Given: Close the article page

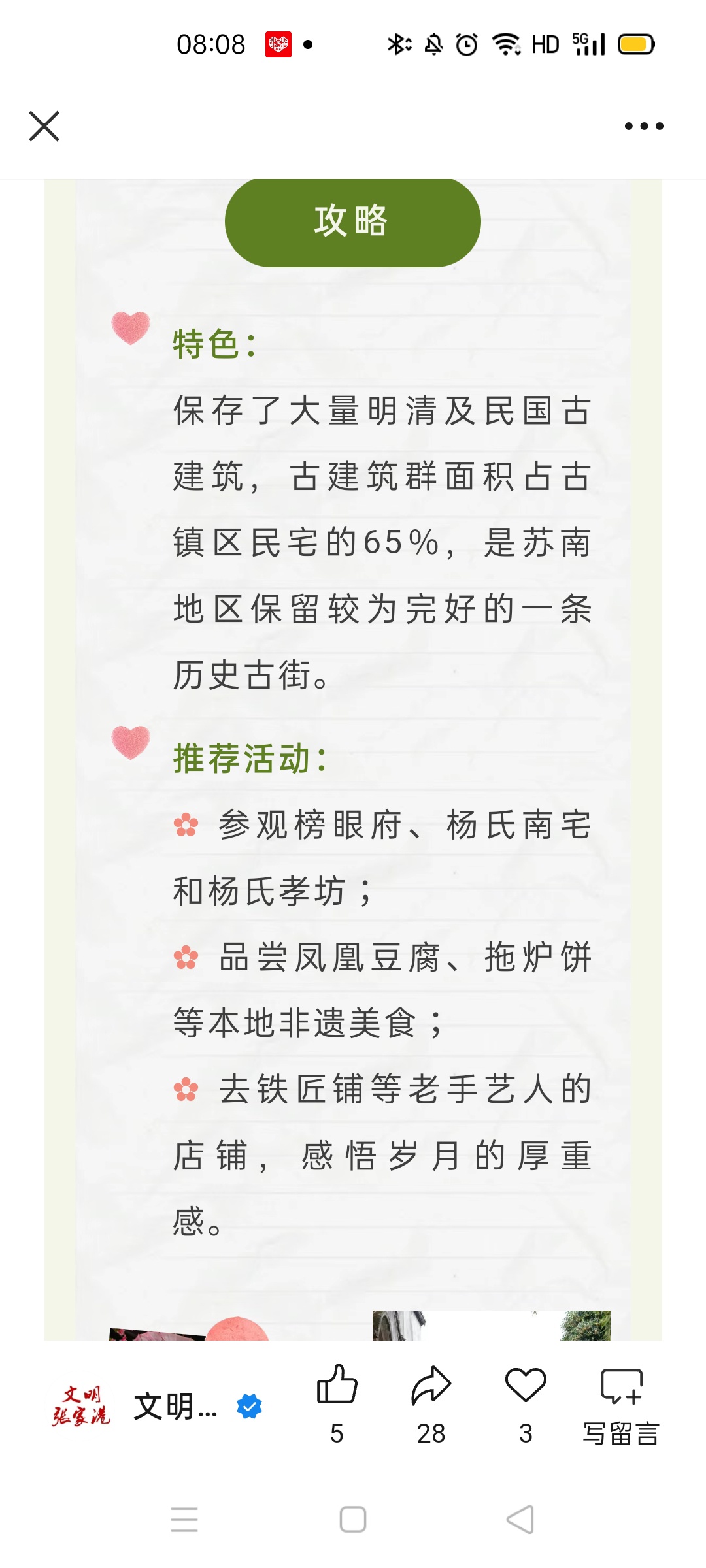Looking at the screenshot, I should [x=44, y=126].
